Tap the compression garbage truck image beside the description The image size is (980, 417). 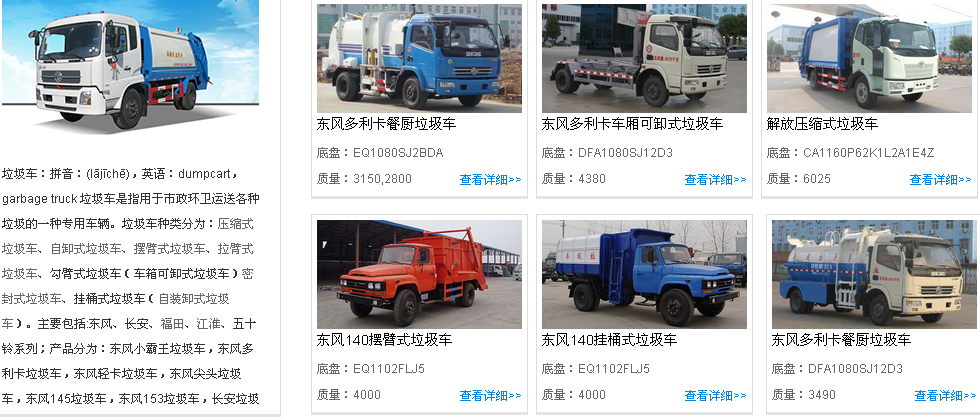[x=131, y=66]
